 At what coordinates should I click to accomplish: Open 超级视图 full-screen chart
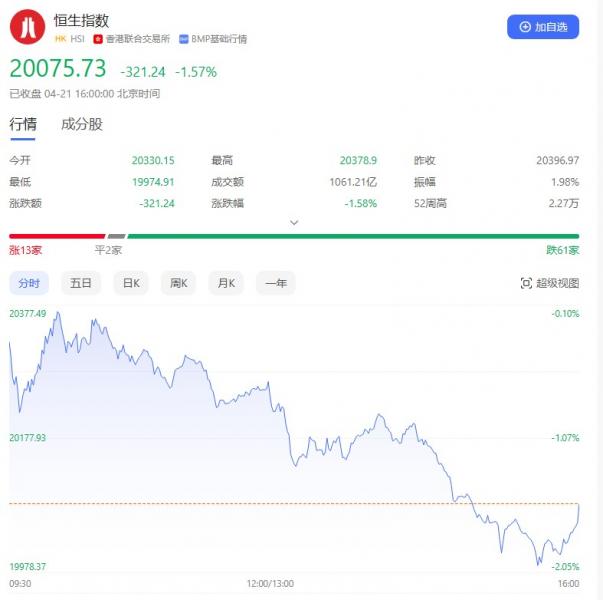pos(550,283)
